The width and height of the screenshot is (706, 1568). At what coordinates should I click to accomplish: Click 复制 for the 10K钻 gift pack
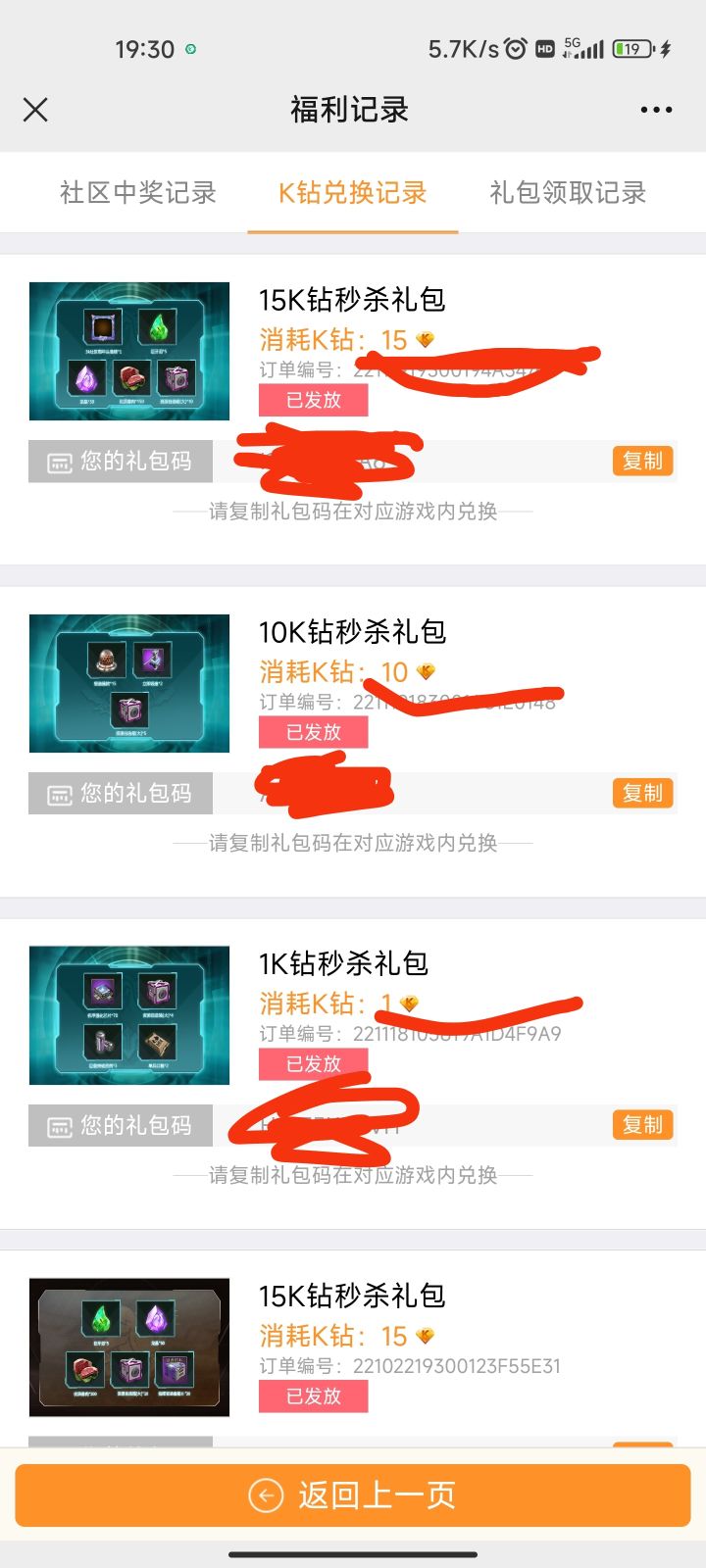tap(642, 793)
